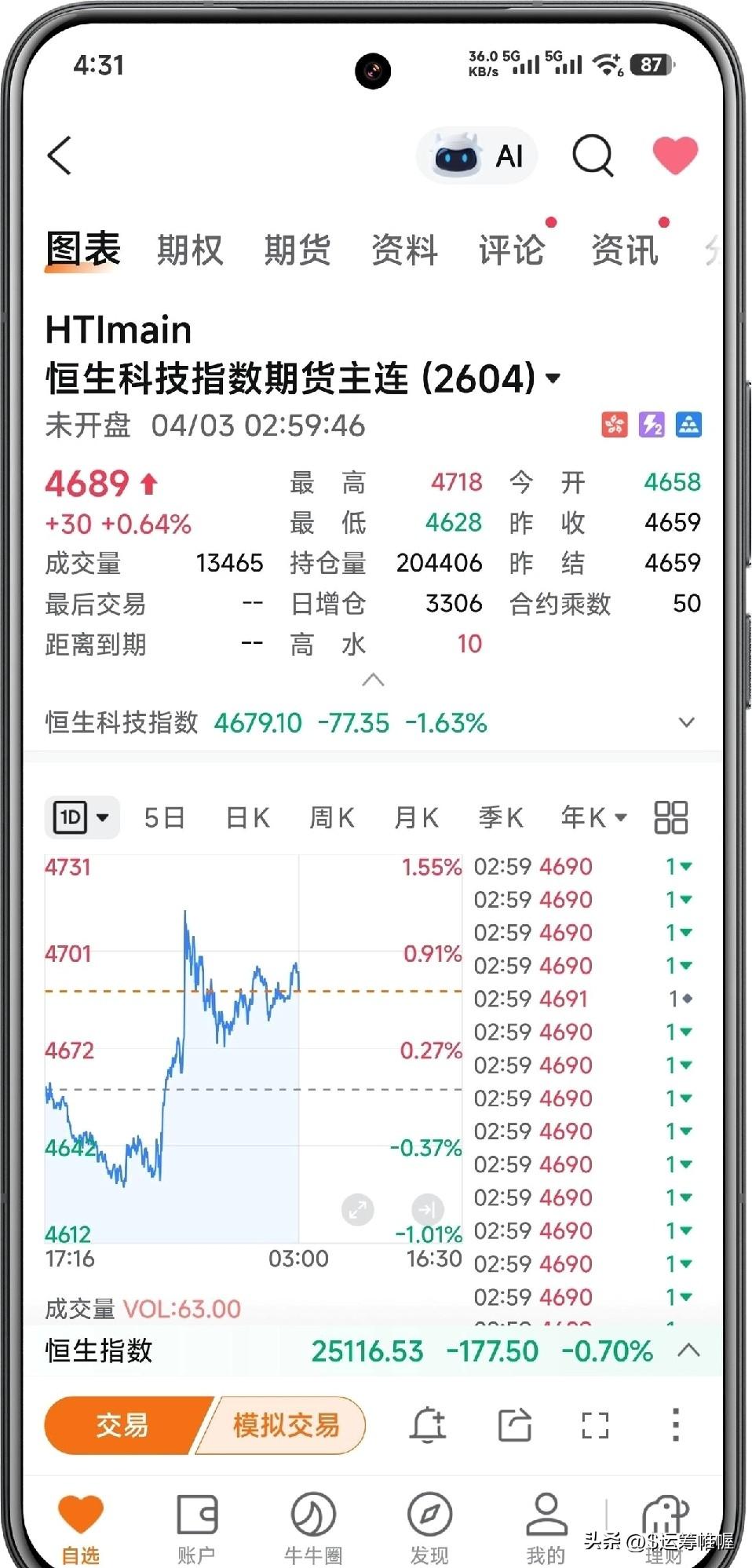
Task: Switch to the 期权 tab
Action: [190, 250]
